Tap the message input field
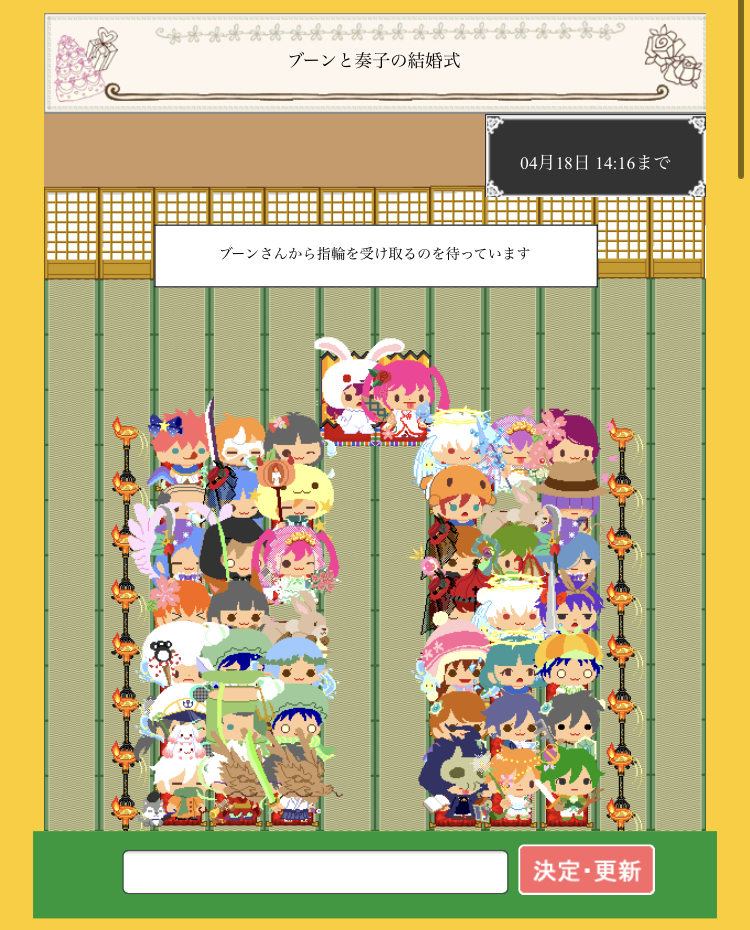Viewport: 750px width, 930px height. (315, 872)
